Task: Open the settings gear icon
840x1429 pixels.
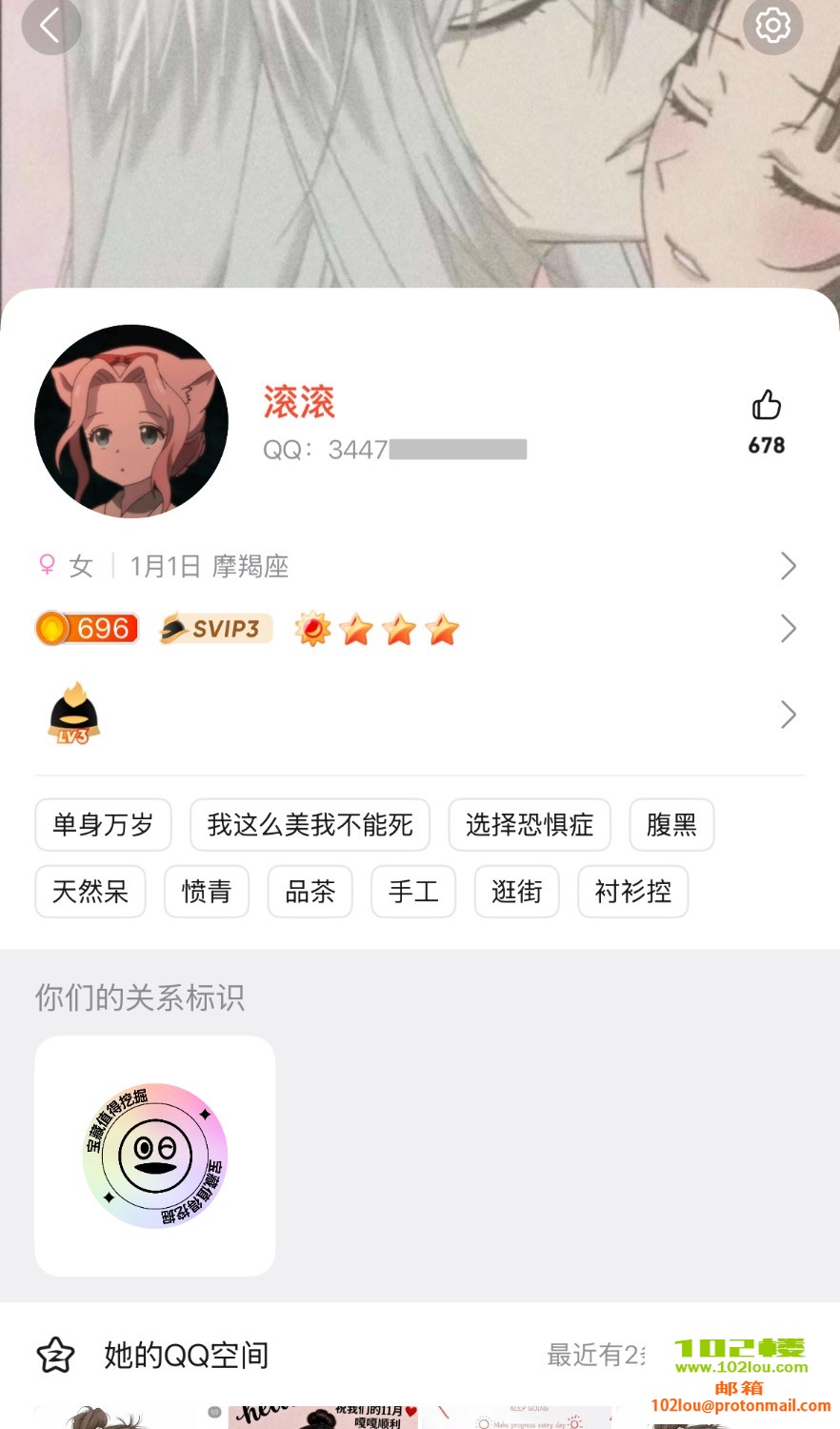Action: 772,25
